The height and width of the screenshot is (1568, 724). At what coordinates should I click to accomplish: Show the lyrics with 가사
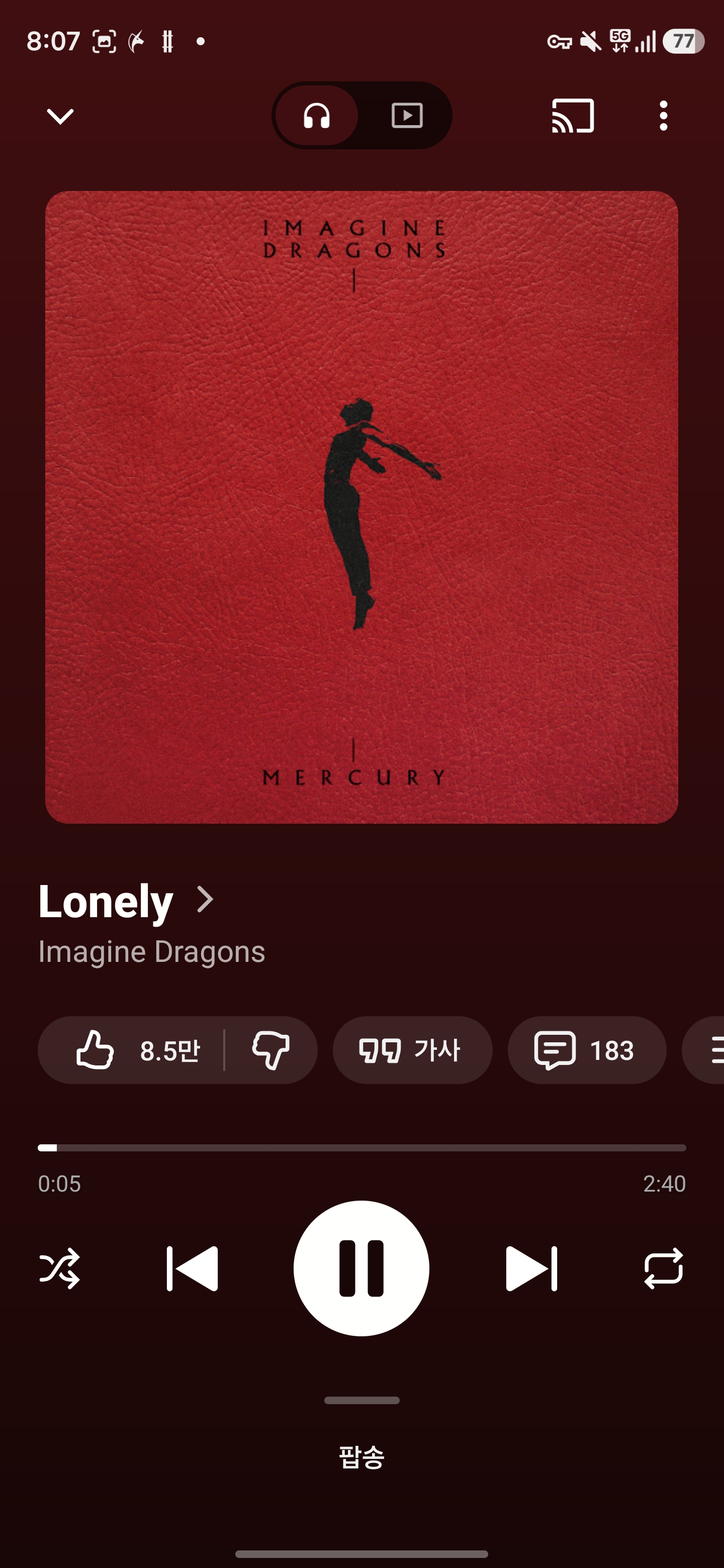tap(412, 1050)
